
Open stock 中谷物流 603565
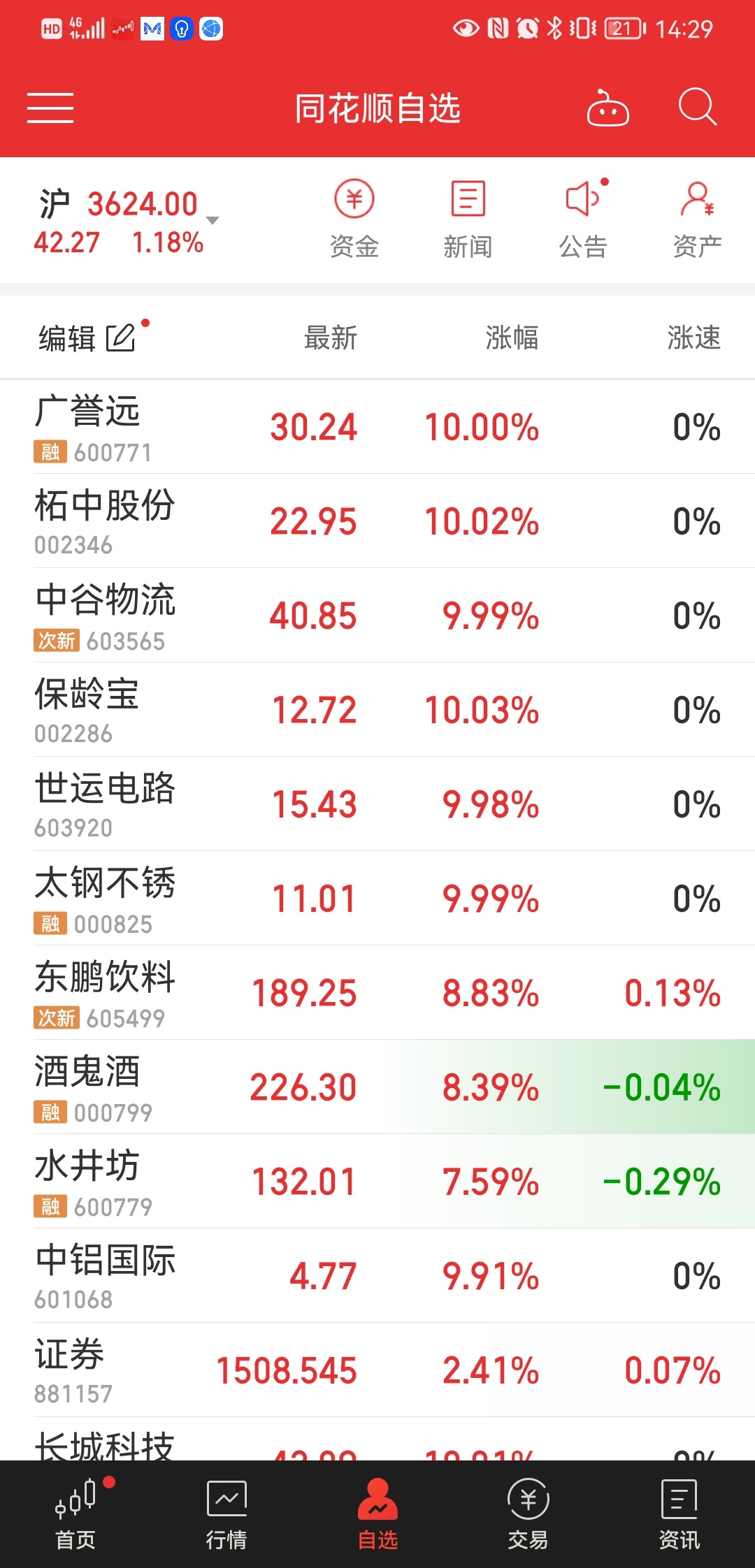point(377,616)
